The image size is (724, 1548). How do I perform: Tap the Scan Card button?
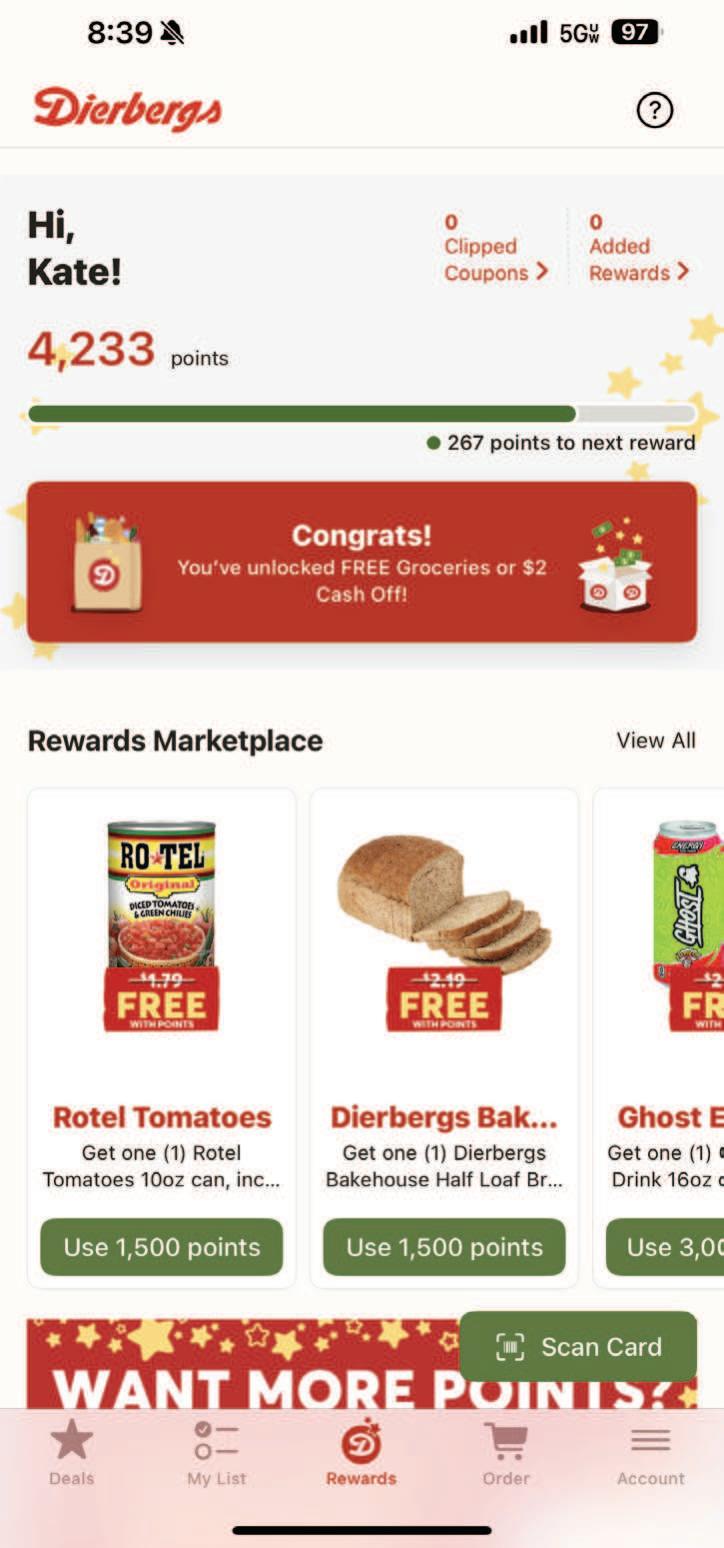pyautogui.click(x=578, y=1347)
